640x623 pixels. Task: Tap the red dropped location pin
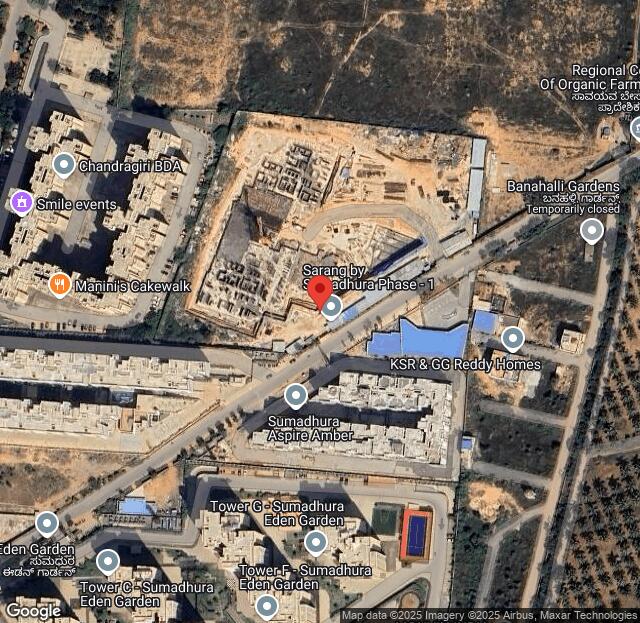coord(319,292)
